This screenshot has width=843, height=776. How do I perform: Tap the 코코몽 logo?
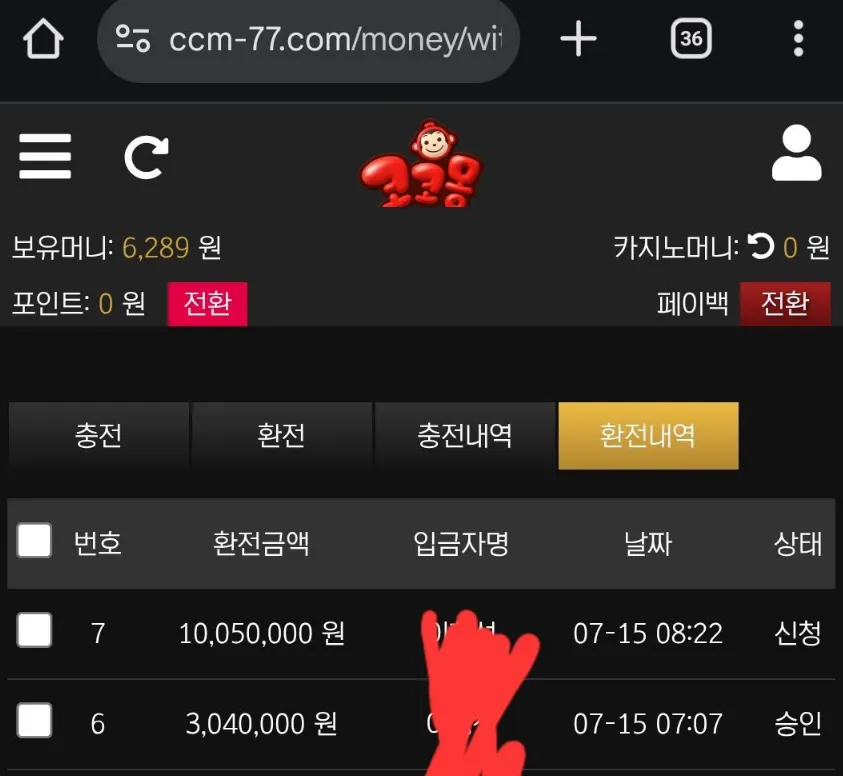[421, 165]
